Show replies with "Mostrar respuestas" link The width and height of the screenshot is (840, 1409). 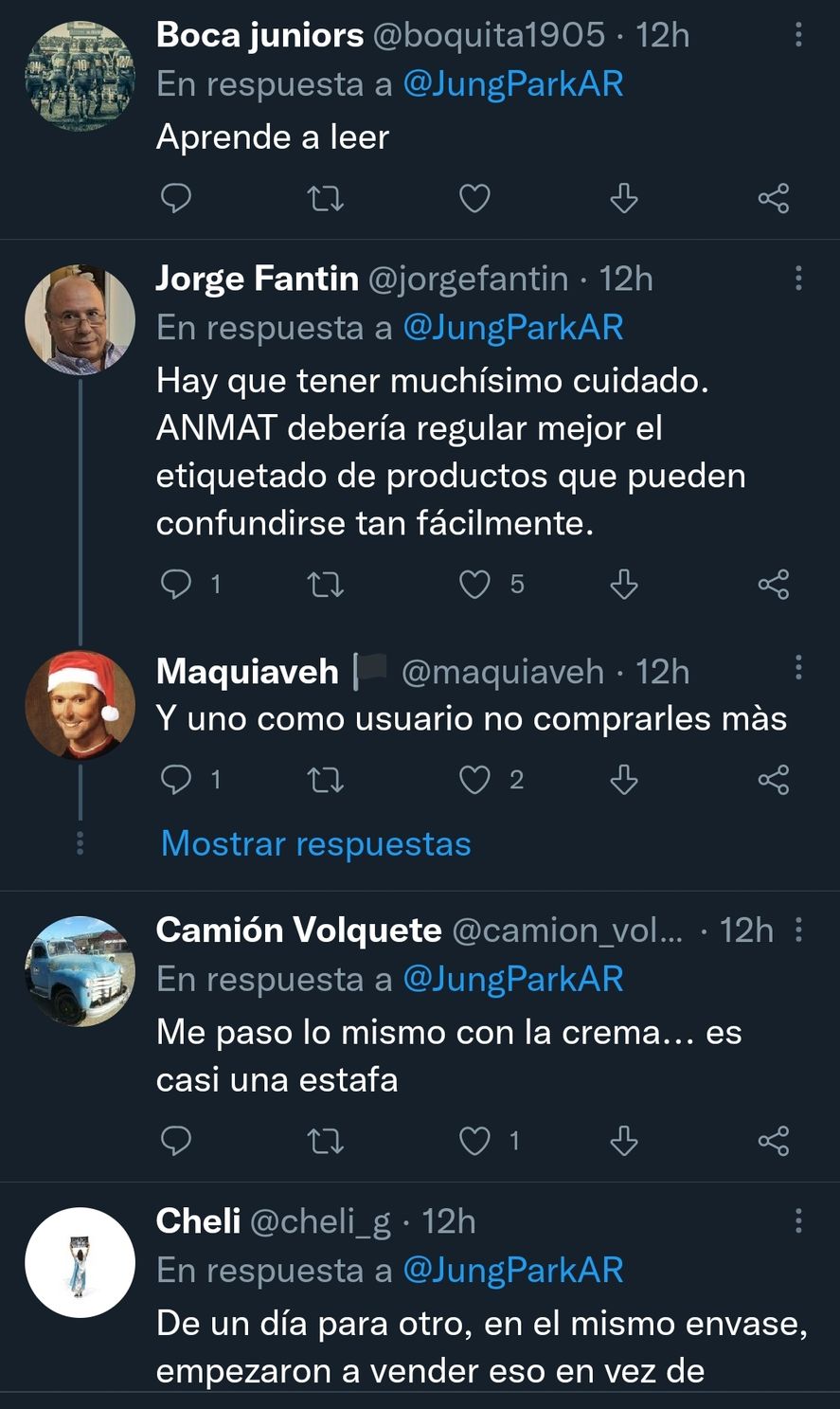coord(313,843)
